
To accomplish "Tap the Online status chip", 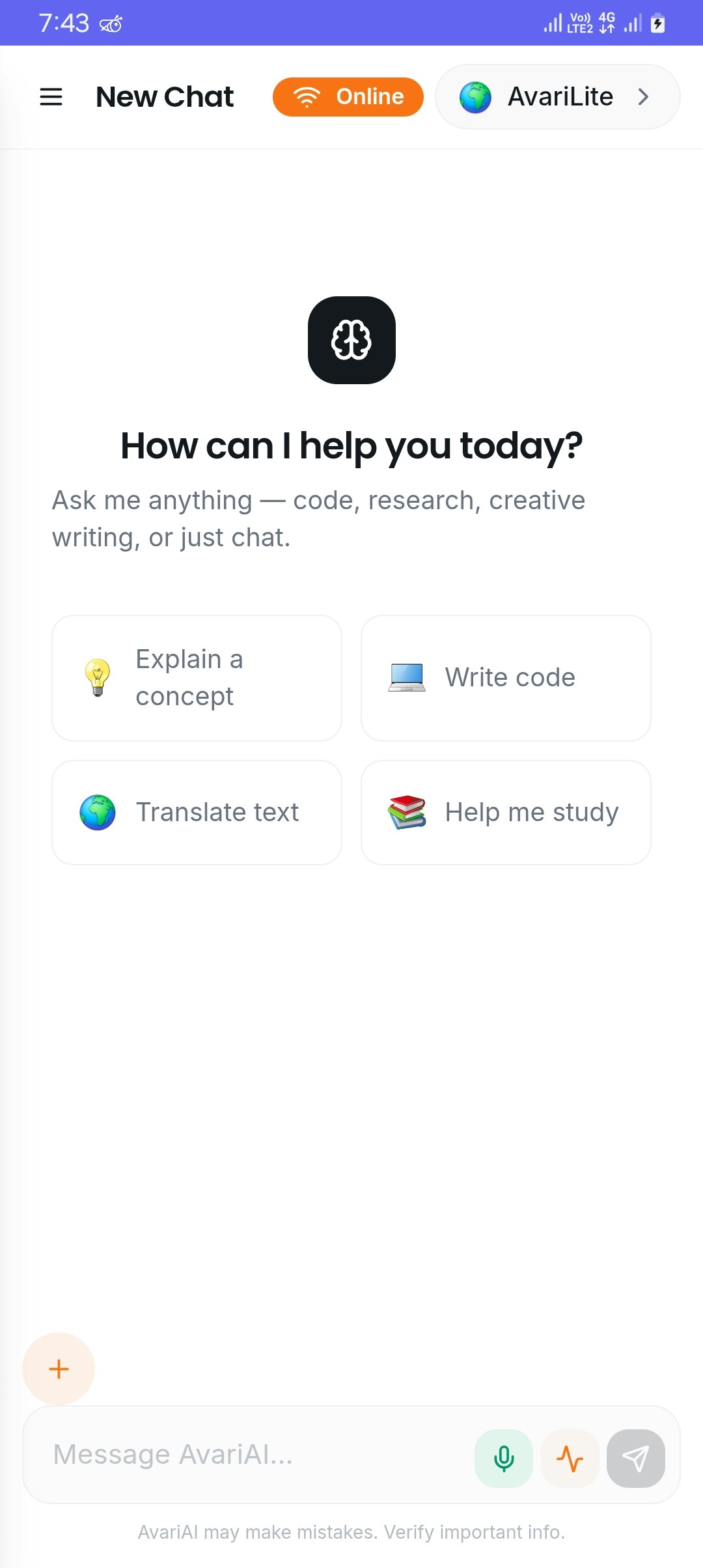I will click(348, 97).
